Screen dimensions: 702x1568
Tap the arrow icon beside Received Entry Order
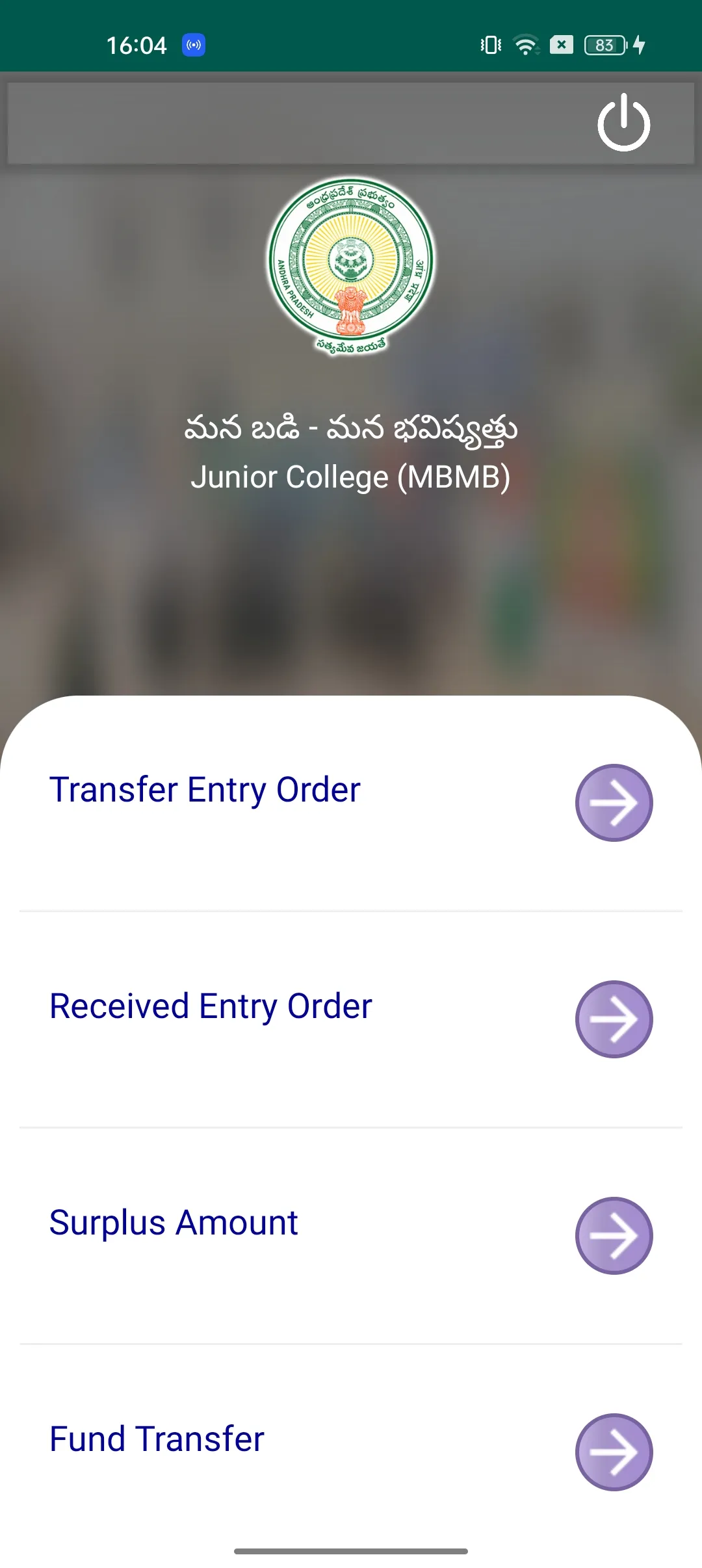[613, 1019]
